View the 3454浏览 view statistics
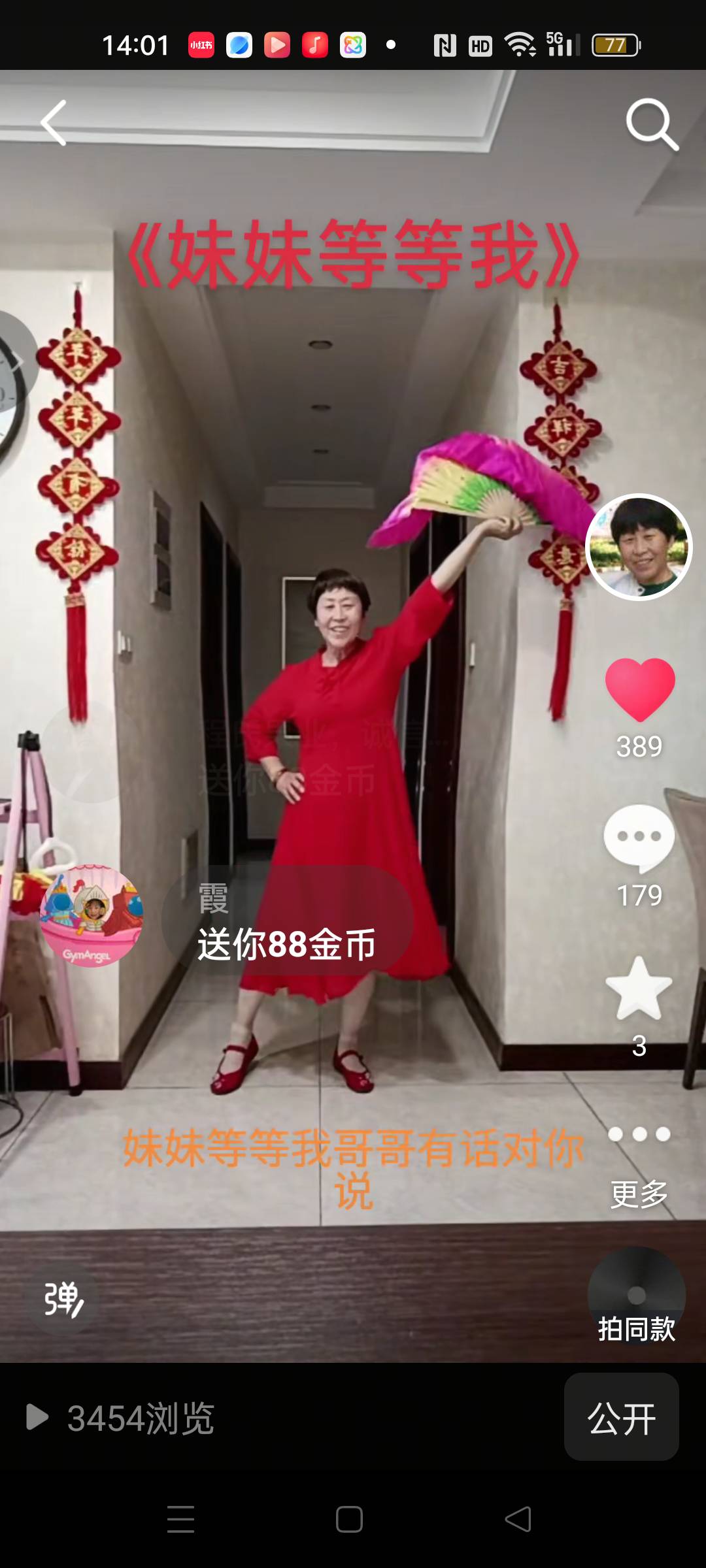This screenshot has width=706, height=1568. [121, 1418]
